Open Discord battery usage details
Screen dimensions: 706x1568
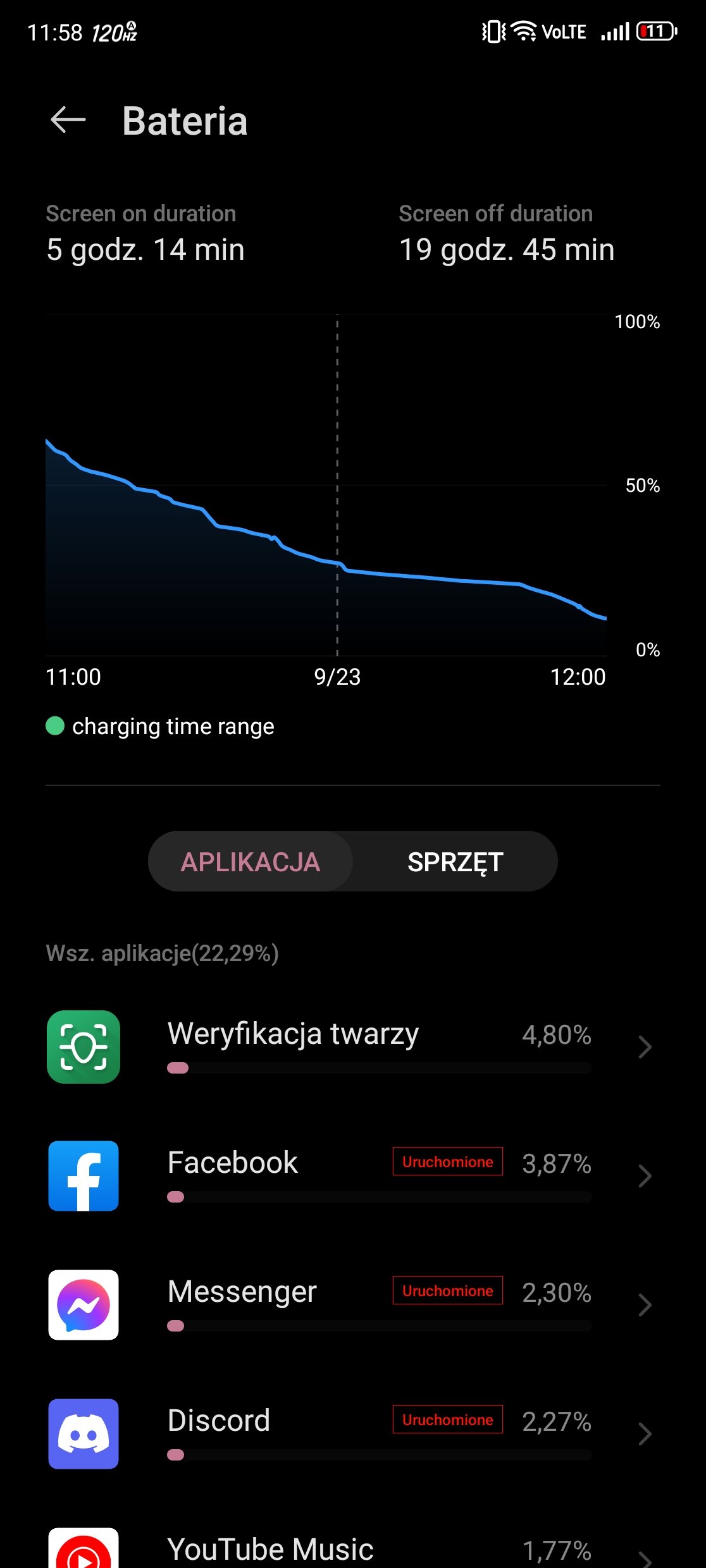(353, 1434)
